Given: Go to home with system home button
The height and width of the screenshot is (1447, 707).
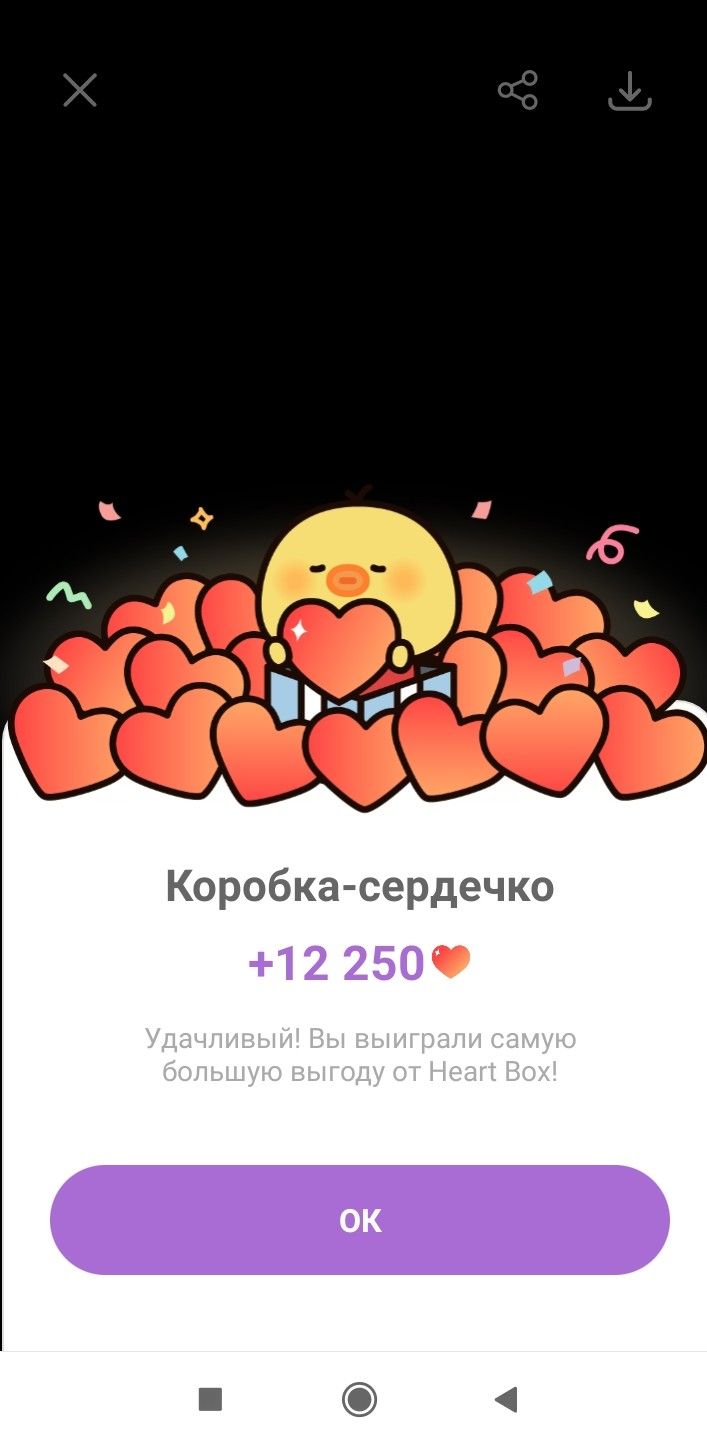Looking at the screenshot, I should pyautogui.click(x=359, y=1399).
